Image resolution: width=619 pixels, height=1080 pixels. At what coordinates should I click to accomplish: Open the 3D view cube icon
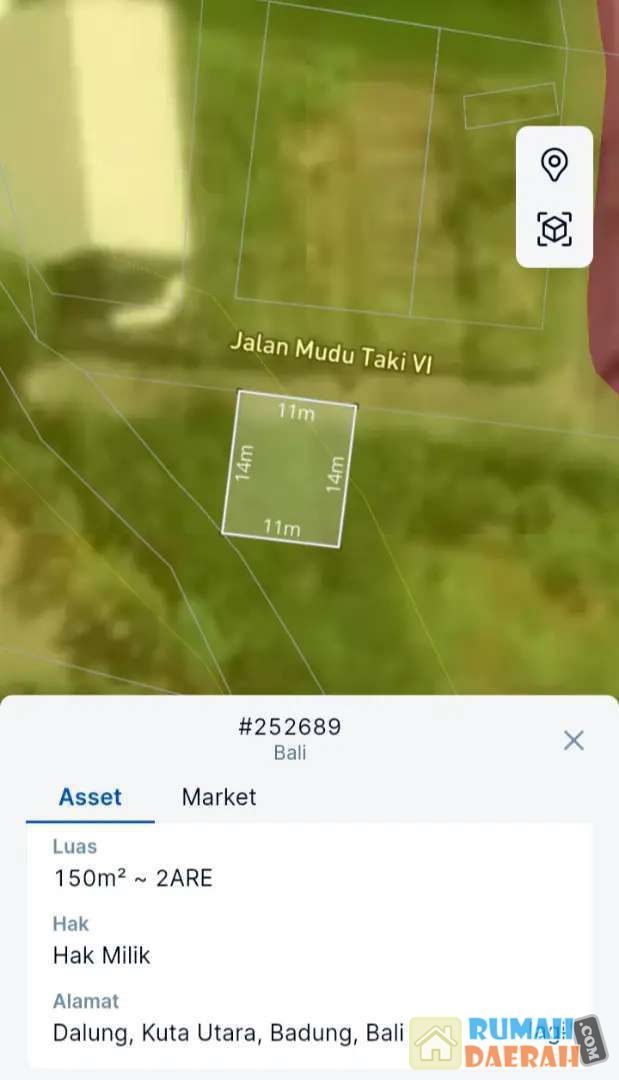click(x=554, y=230)
